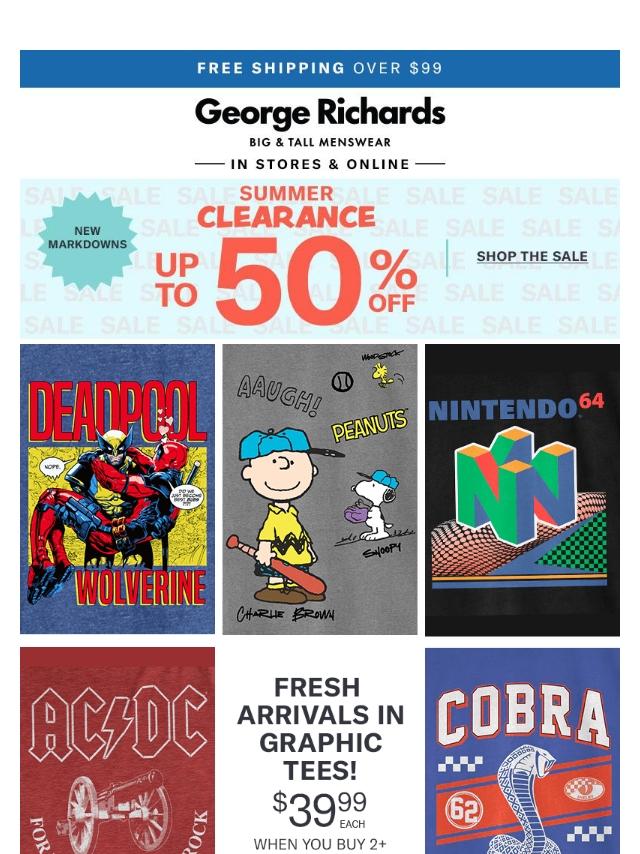Tap the Shop The Sale link
Image resolution: width=640 pixels, height=854 pixels.
point(531,257)
